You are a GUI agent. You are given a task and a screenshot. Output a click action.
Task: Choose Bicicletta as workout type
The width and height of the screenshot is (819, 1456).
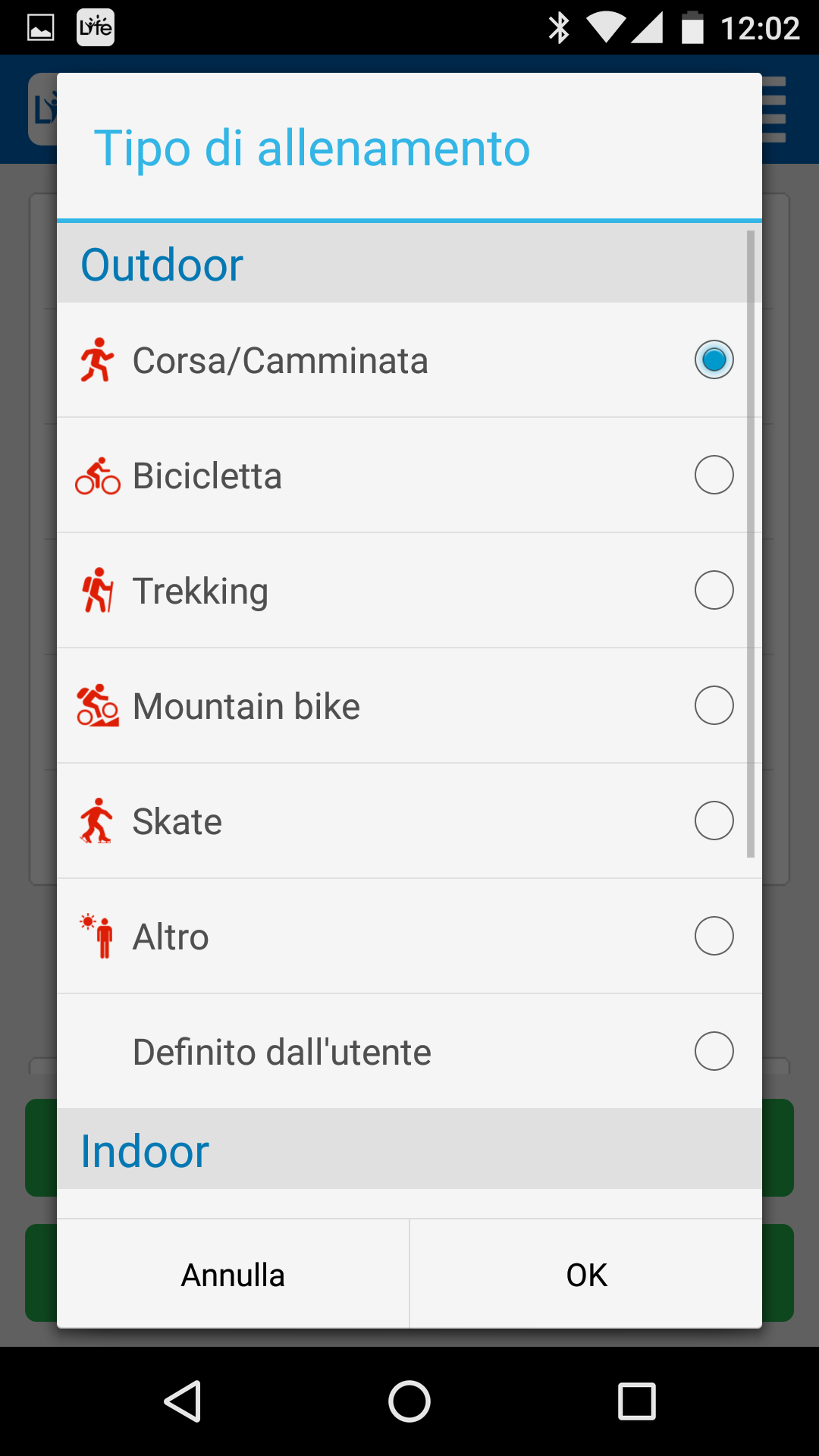coord(409,475)
